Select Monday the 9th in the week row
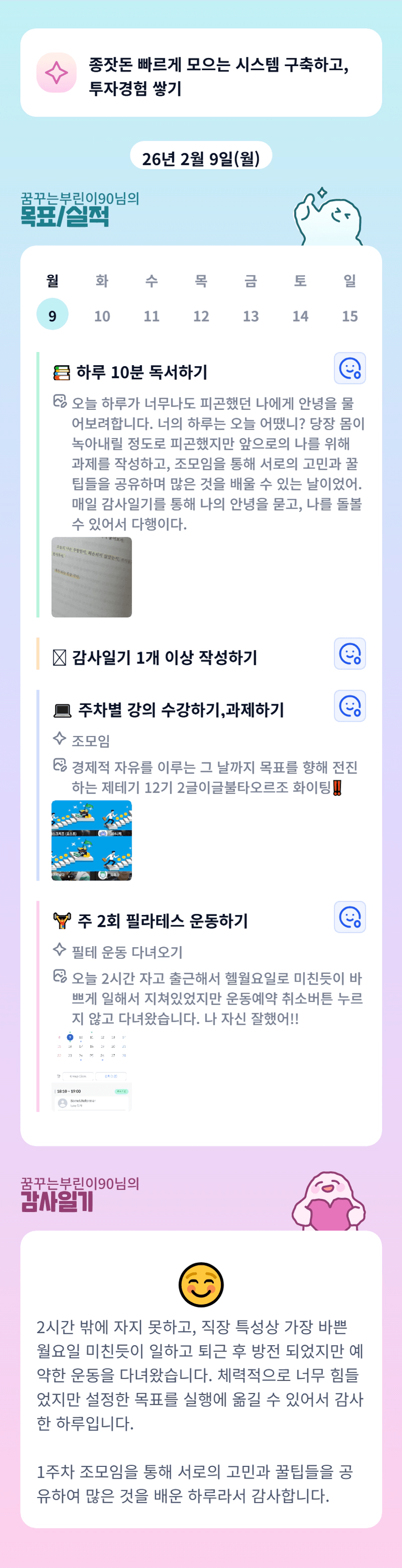Image resolution: width=402 pixels, height=1568 pixels. click(x=52, y=314)
